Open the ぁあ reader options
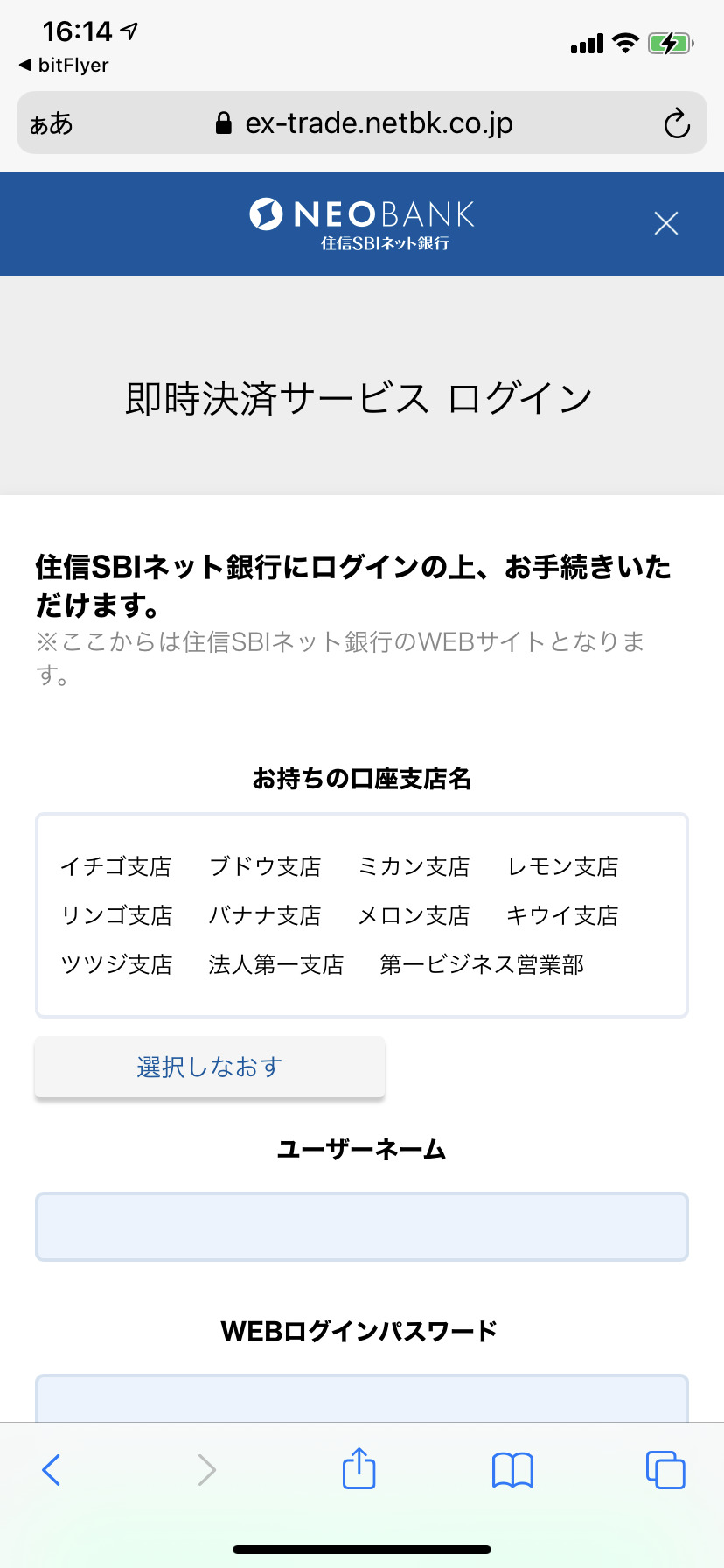This screenshot has height=1568, width=724. [x=52, y=123]
